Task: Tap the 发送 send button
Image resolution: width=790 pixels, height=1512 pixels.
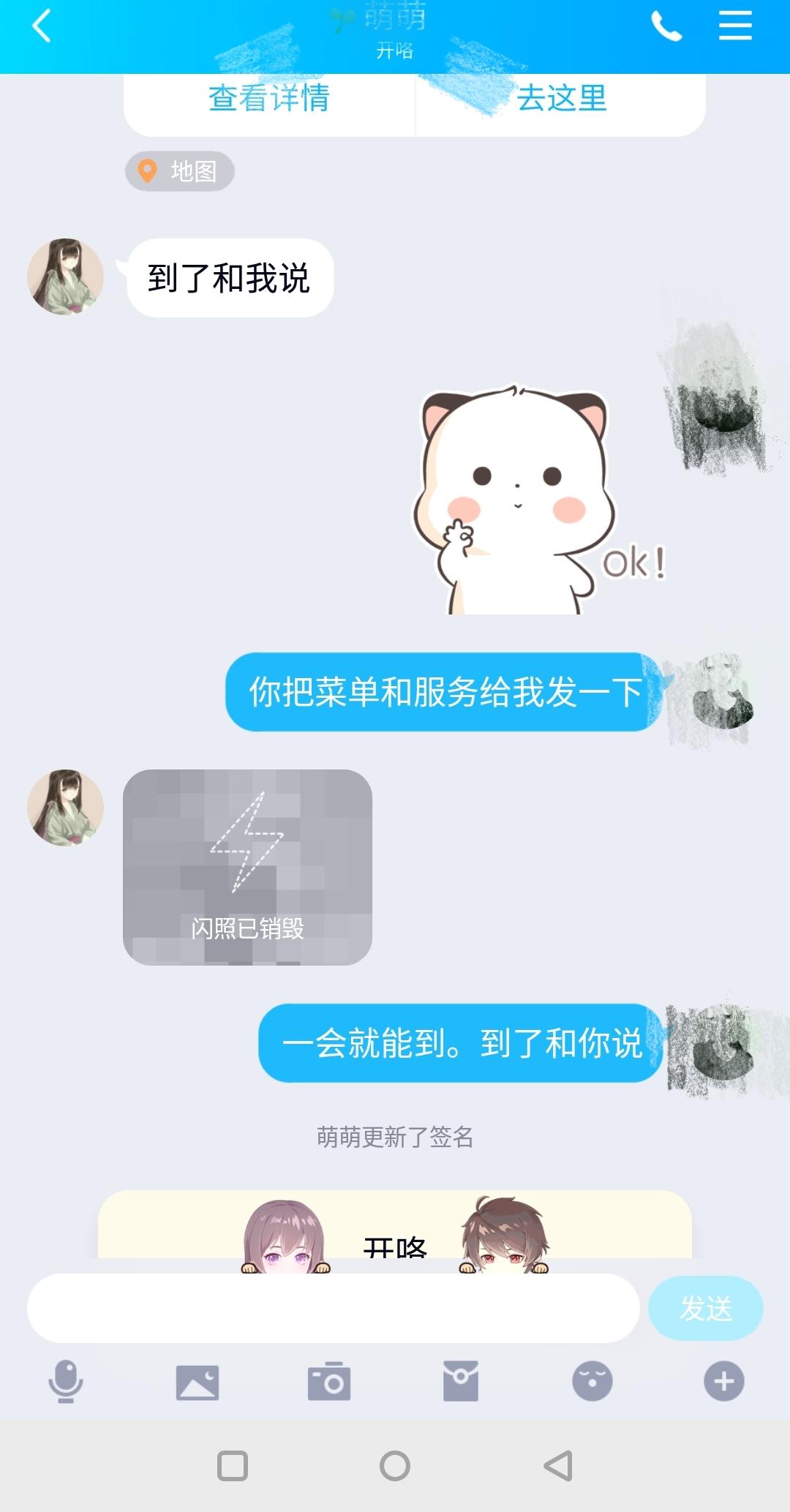Action: (x=705, y=1308)
